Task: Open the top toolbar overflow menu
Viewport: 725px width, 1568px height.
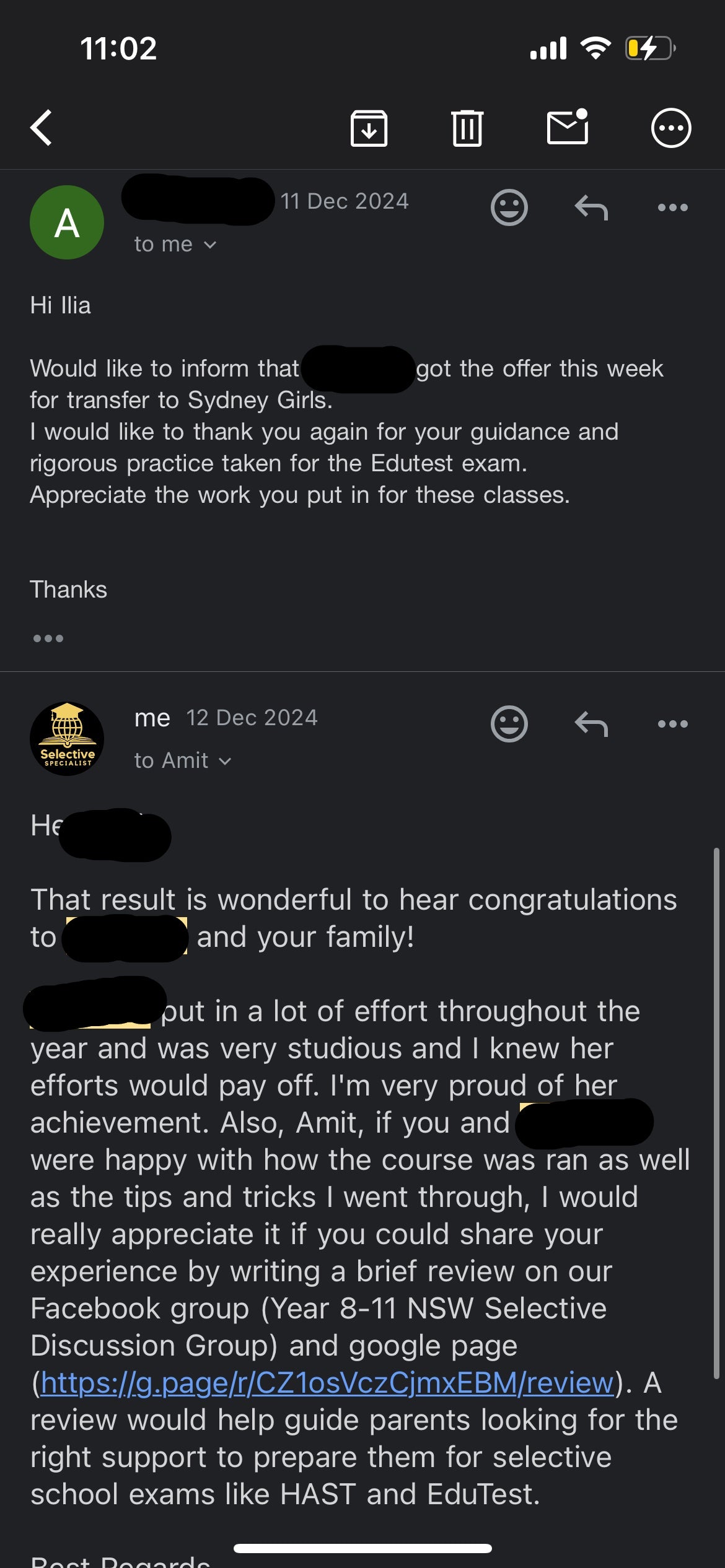Action: 670,128
